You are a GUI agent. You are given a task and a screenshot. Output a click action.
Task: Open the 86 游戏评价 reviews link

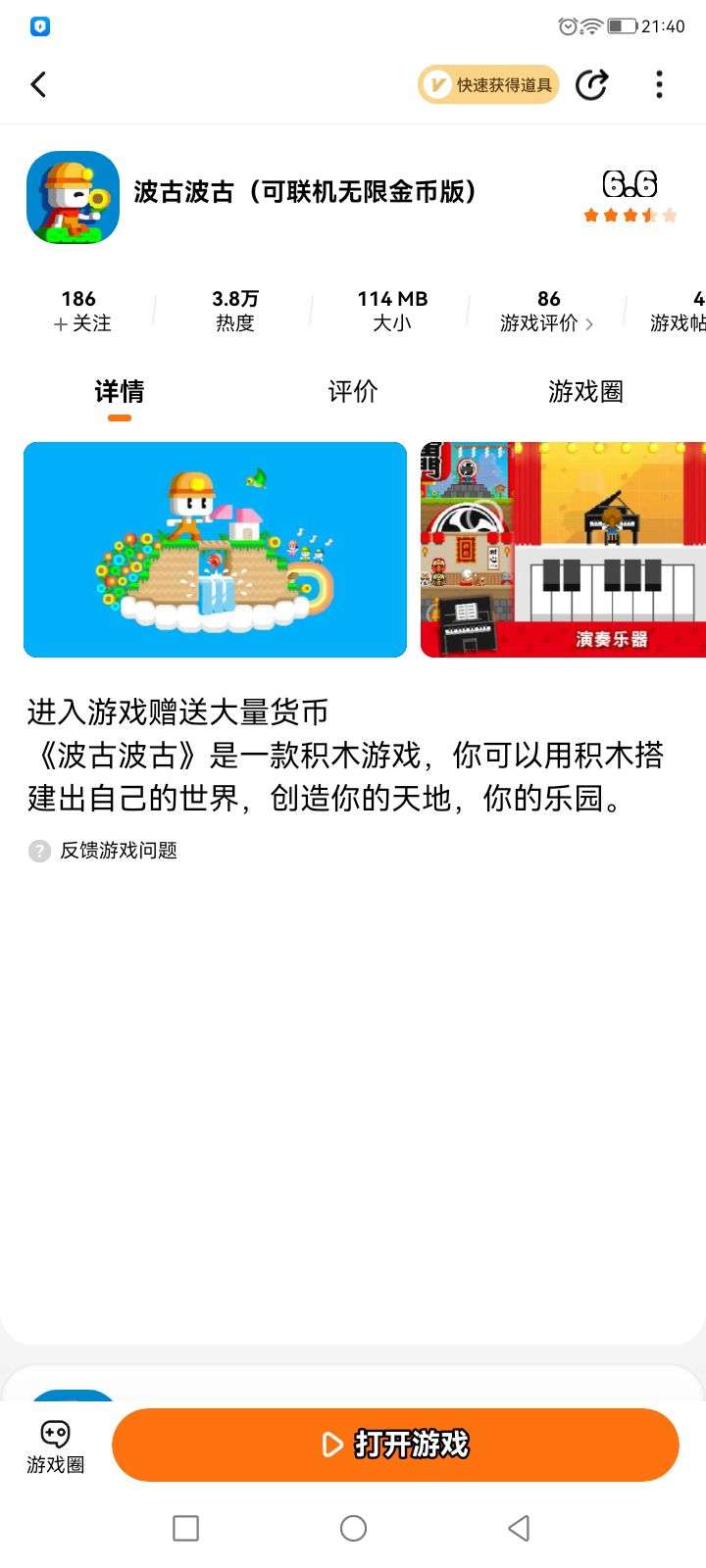pos(547,312)
